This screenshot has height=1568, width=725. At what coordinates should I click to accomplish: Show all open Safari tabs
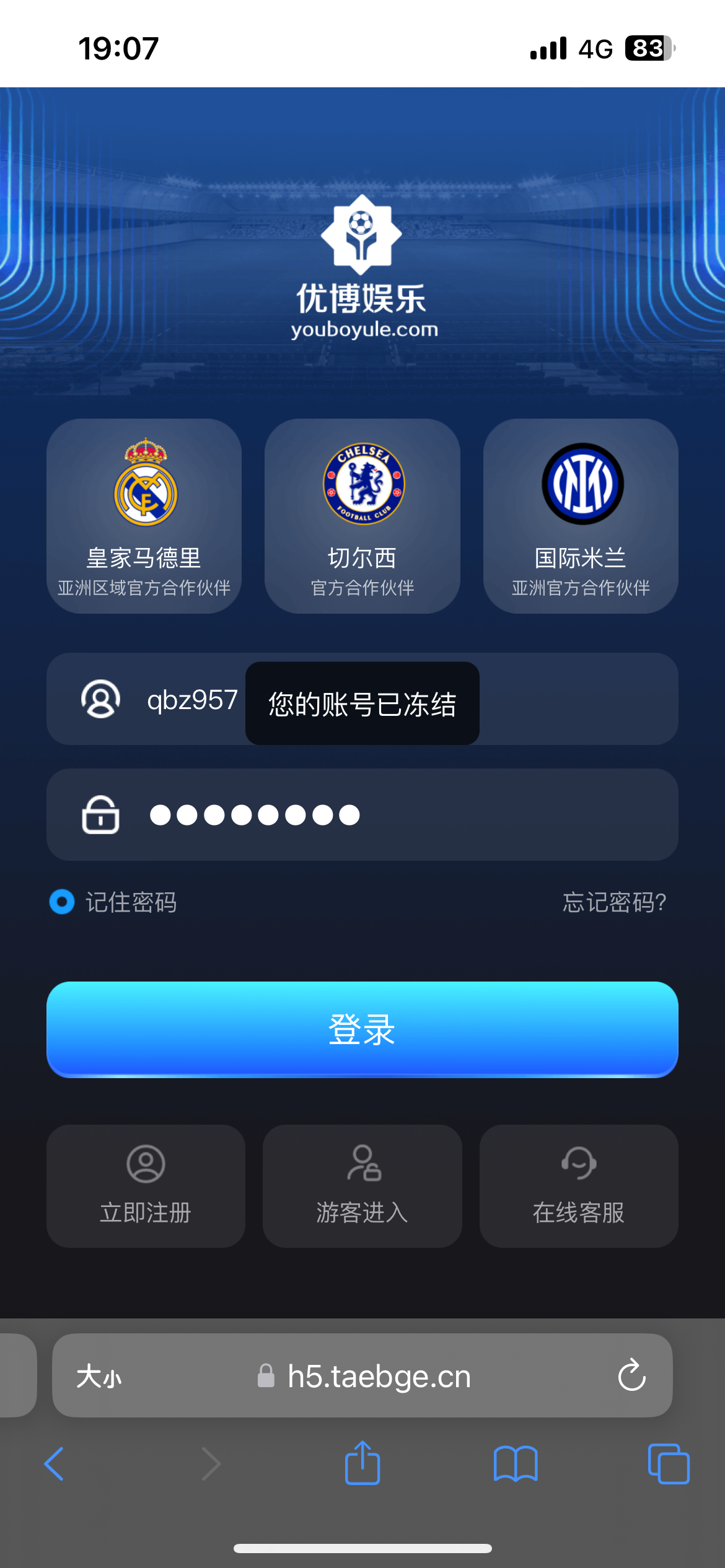click(x=668, y=1464)
